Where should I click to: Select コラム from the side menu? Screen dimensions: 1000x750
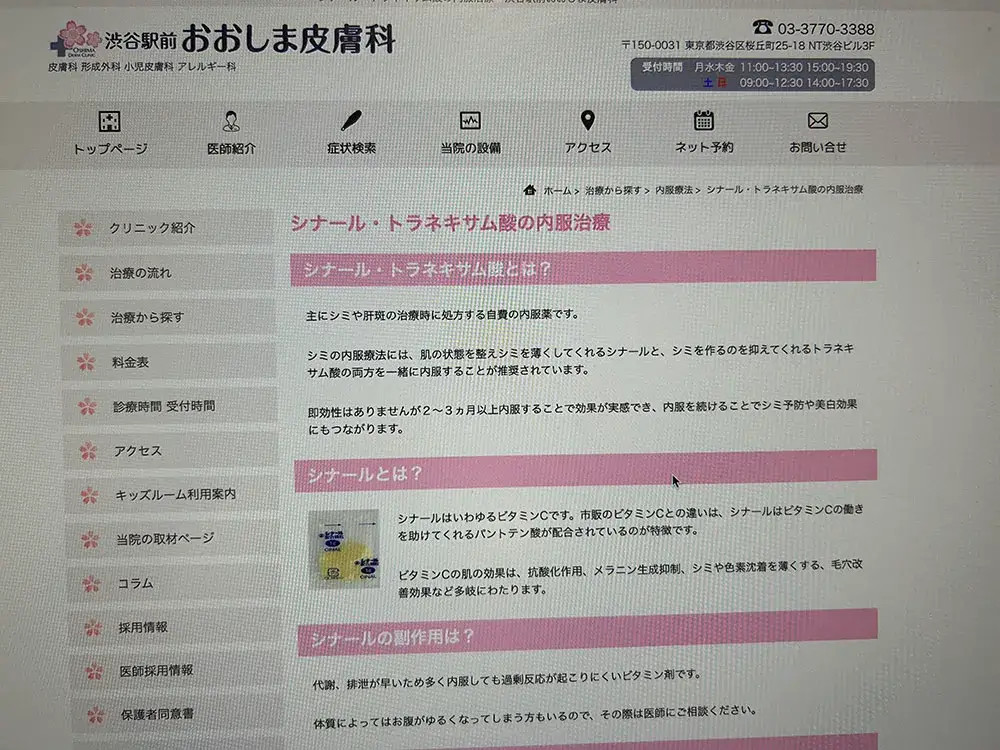pyautogui.click(x=135, y=583)
